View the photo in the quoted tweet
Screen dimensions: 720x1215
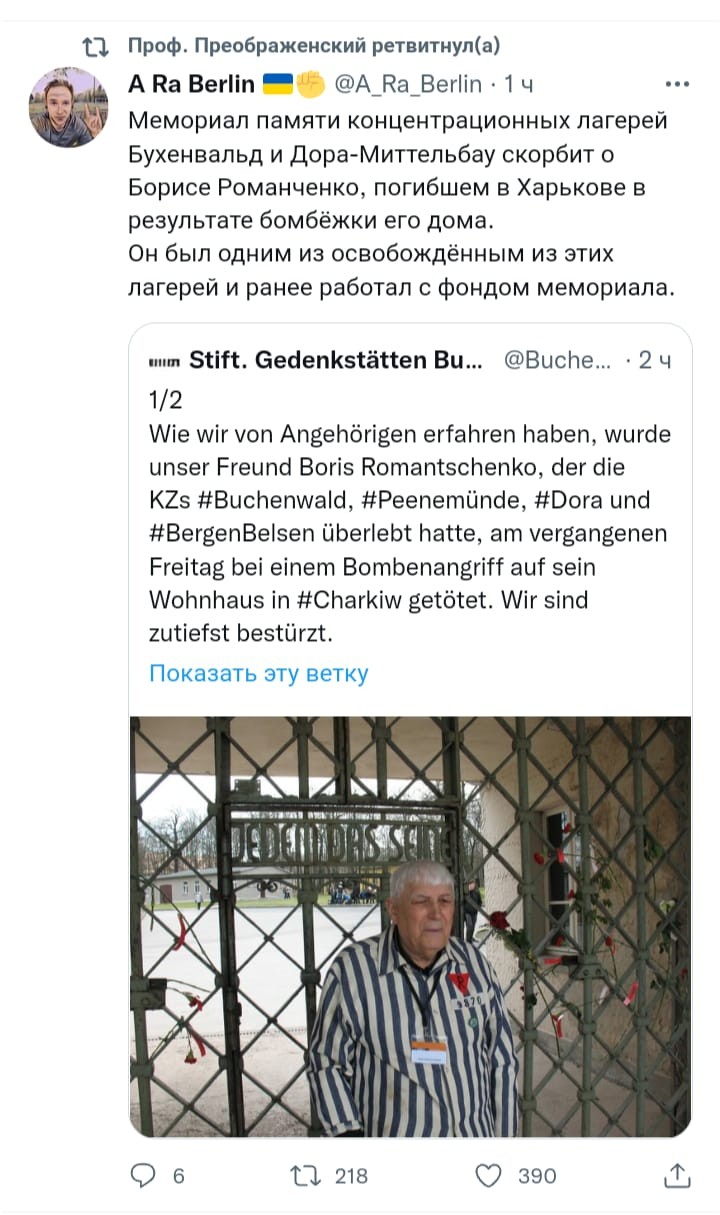(x=410, y=925)
